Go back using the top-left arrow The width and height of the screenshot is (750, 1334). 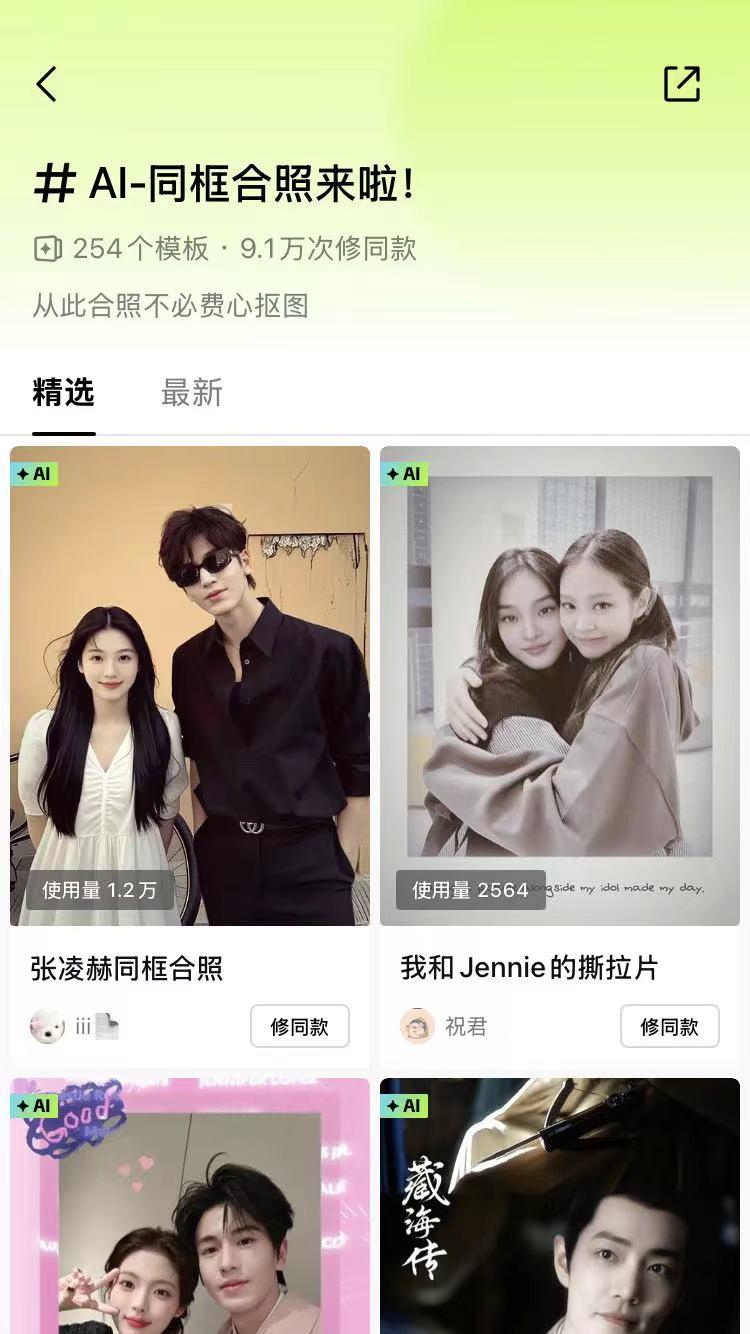tap(47, 85)
